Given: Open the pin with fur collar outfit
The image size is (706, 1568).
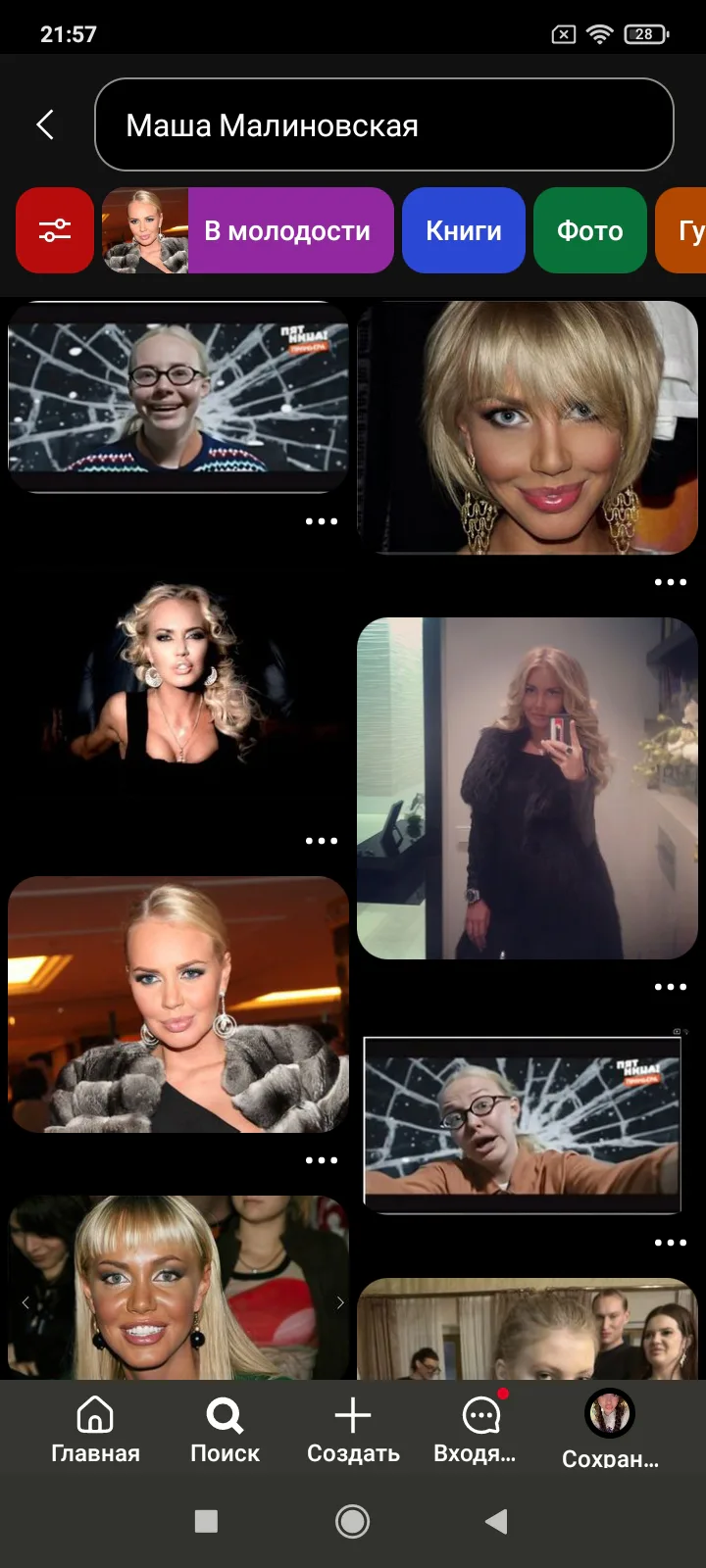Looking at the screenshot, I should click(x=178, y=1004).
